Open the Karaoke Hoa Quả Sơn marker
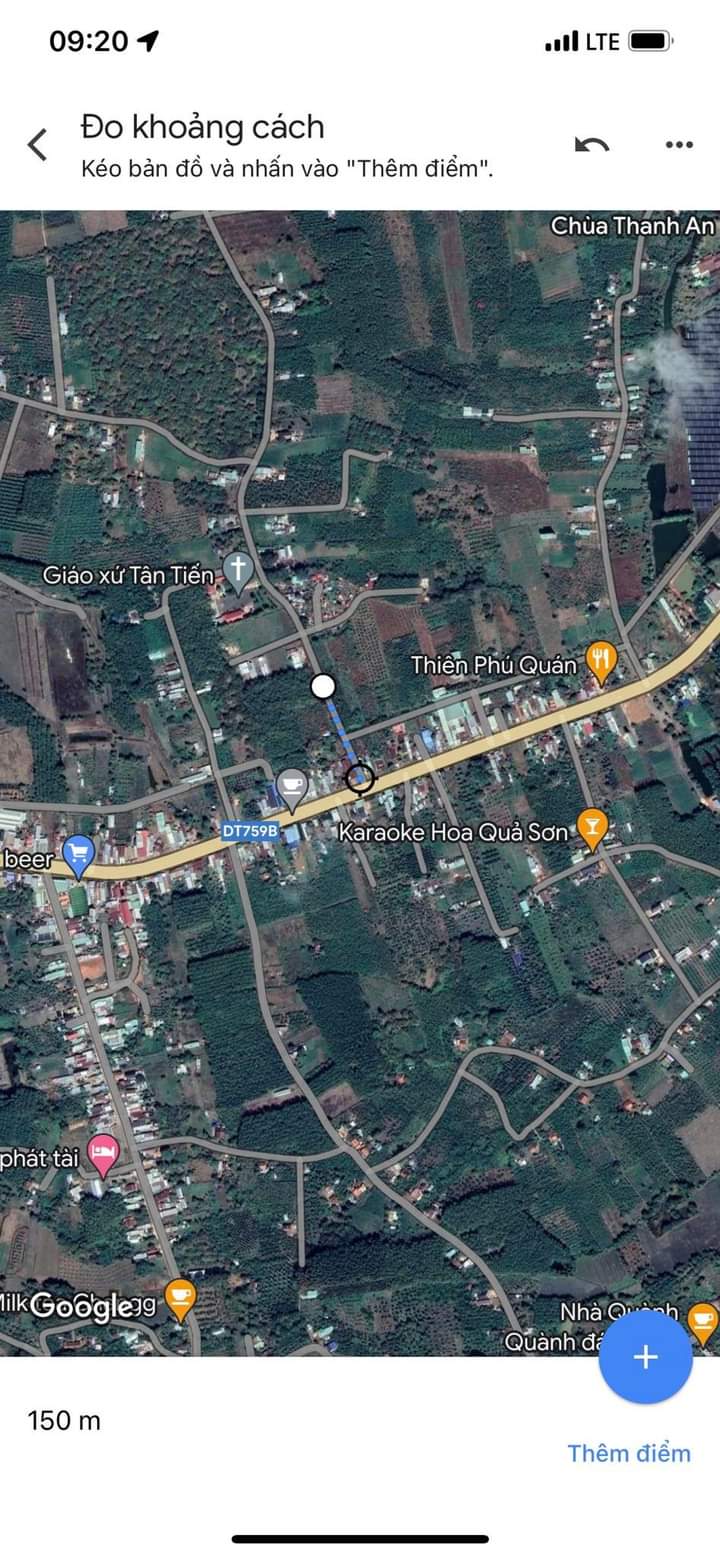Viewport: 720px width, 1557px height. coord(593,827)
